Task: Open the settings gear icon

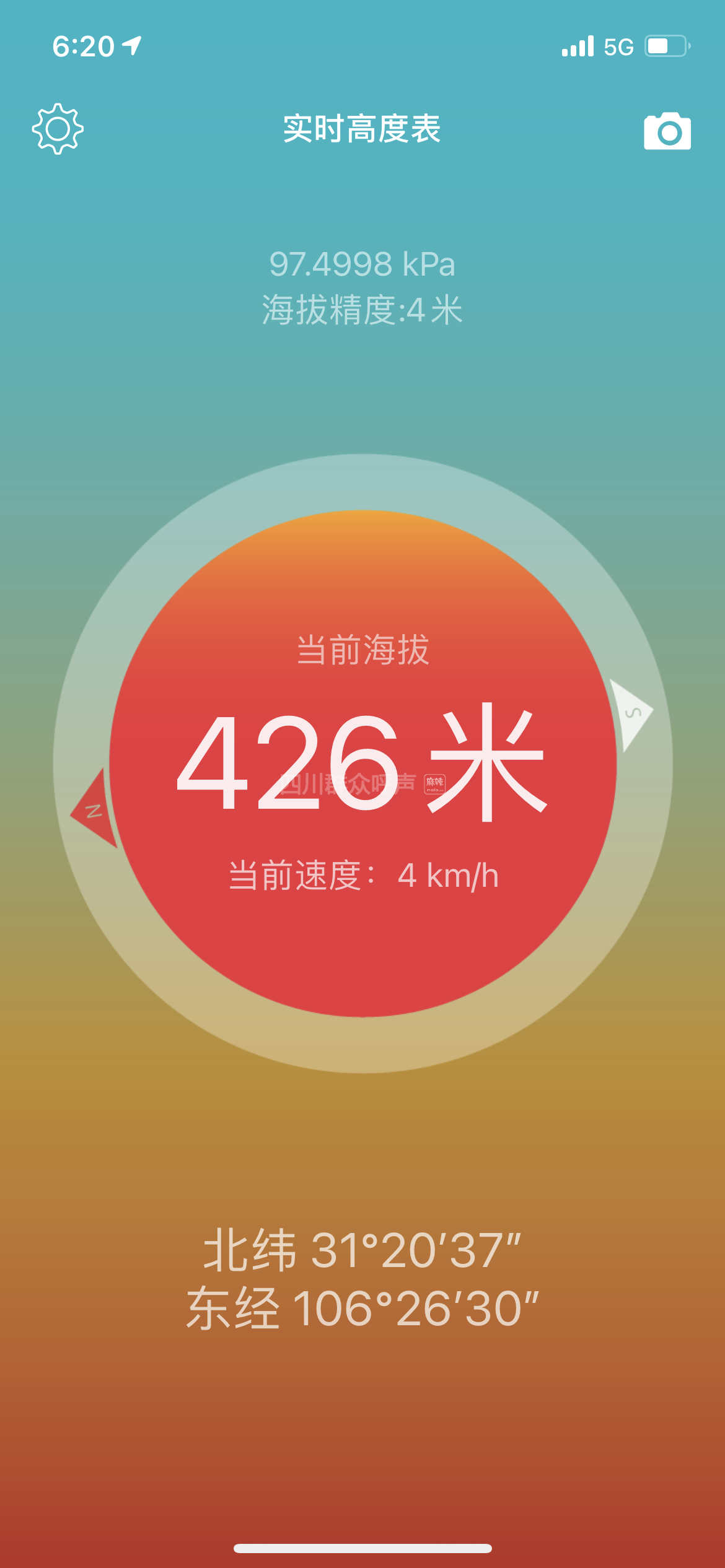Action: pyautogui.click(x=58, y=129)
